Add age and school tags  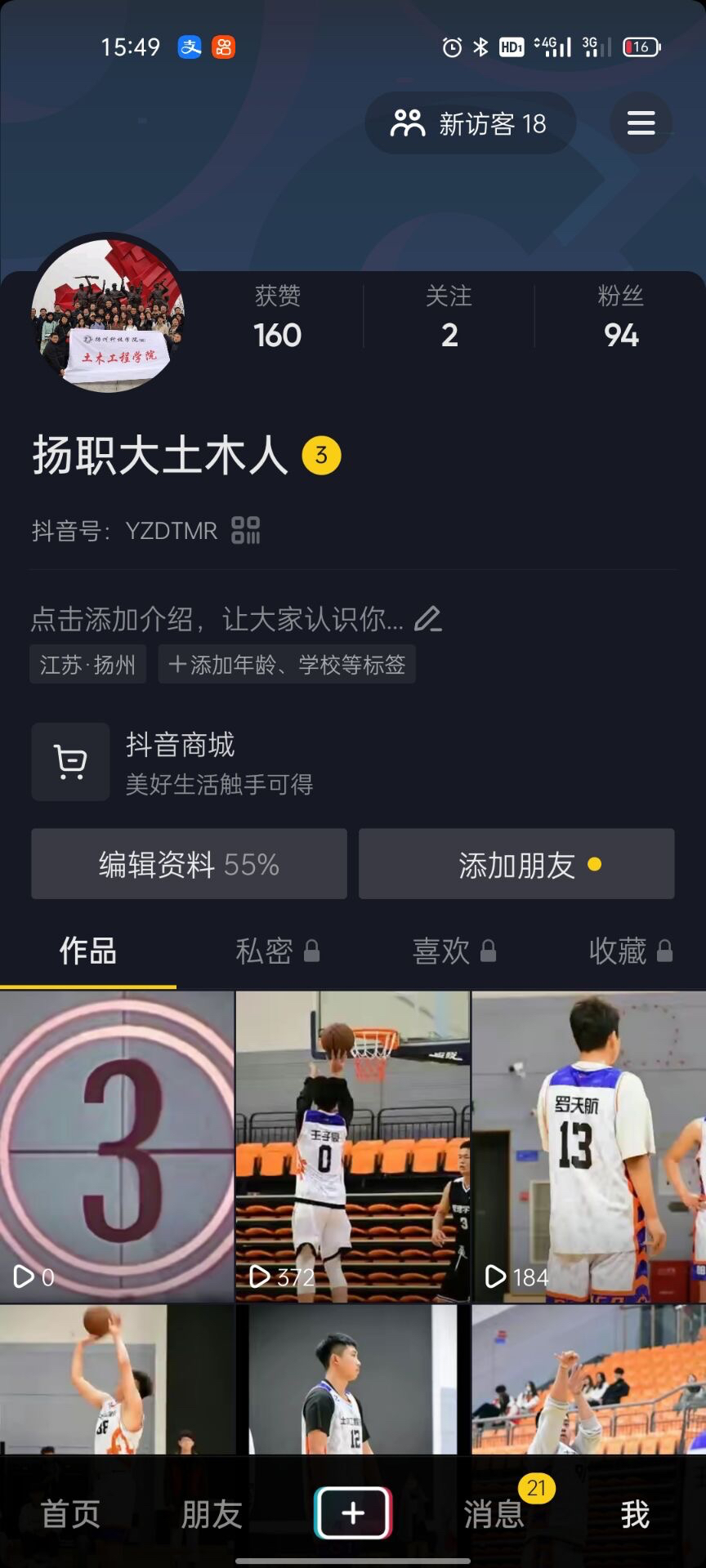tap(287, 664)
